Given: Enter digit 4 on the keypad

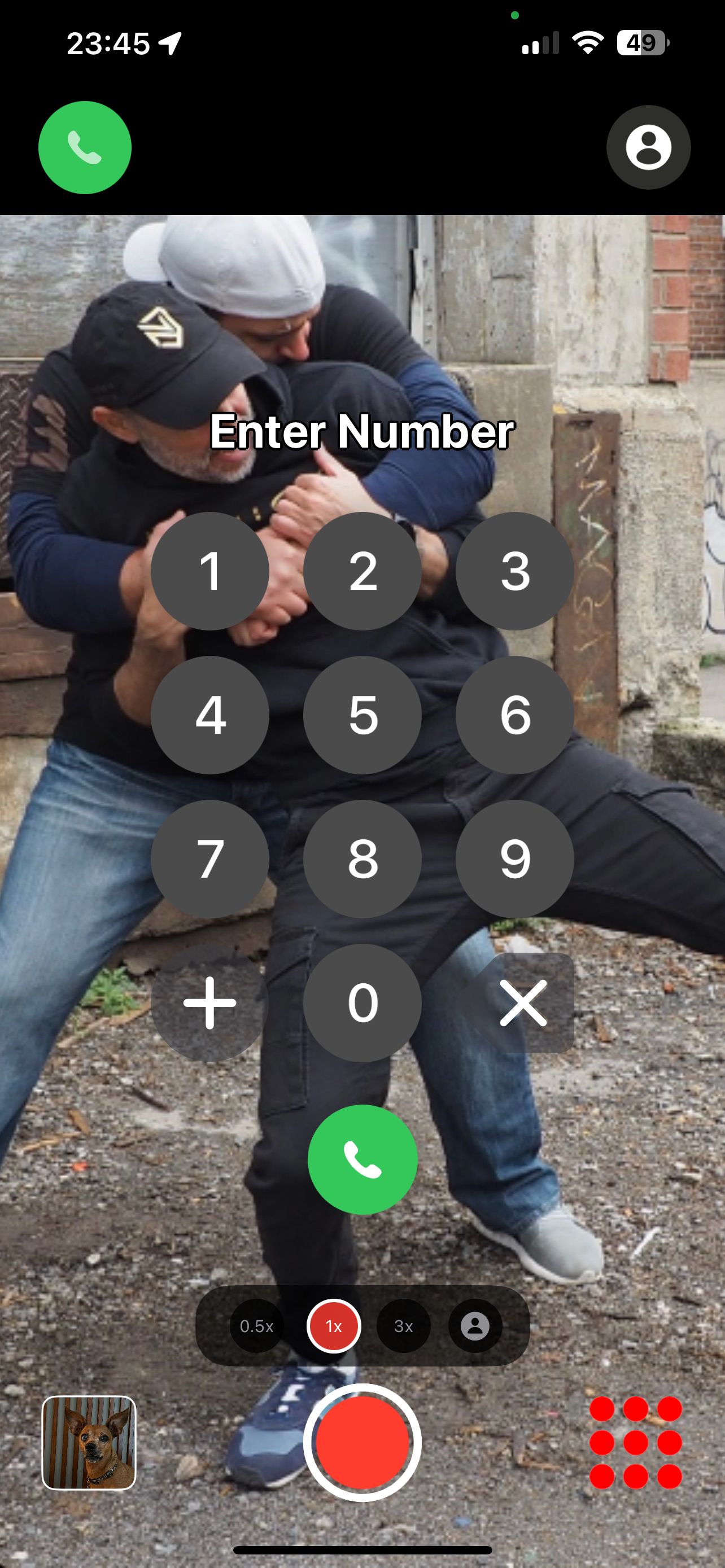Looking at the screenshot, I should (210, 715).
